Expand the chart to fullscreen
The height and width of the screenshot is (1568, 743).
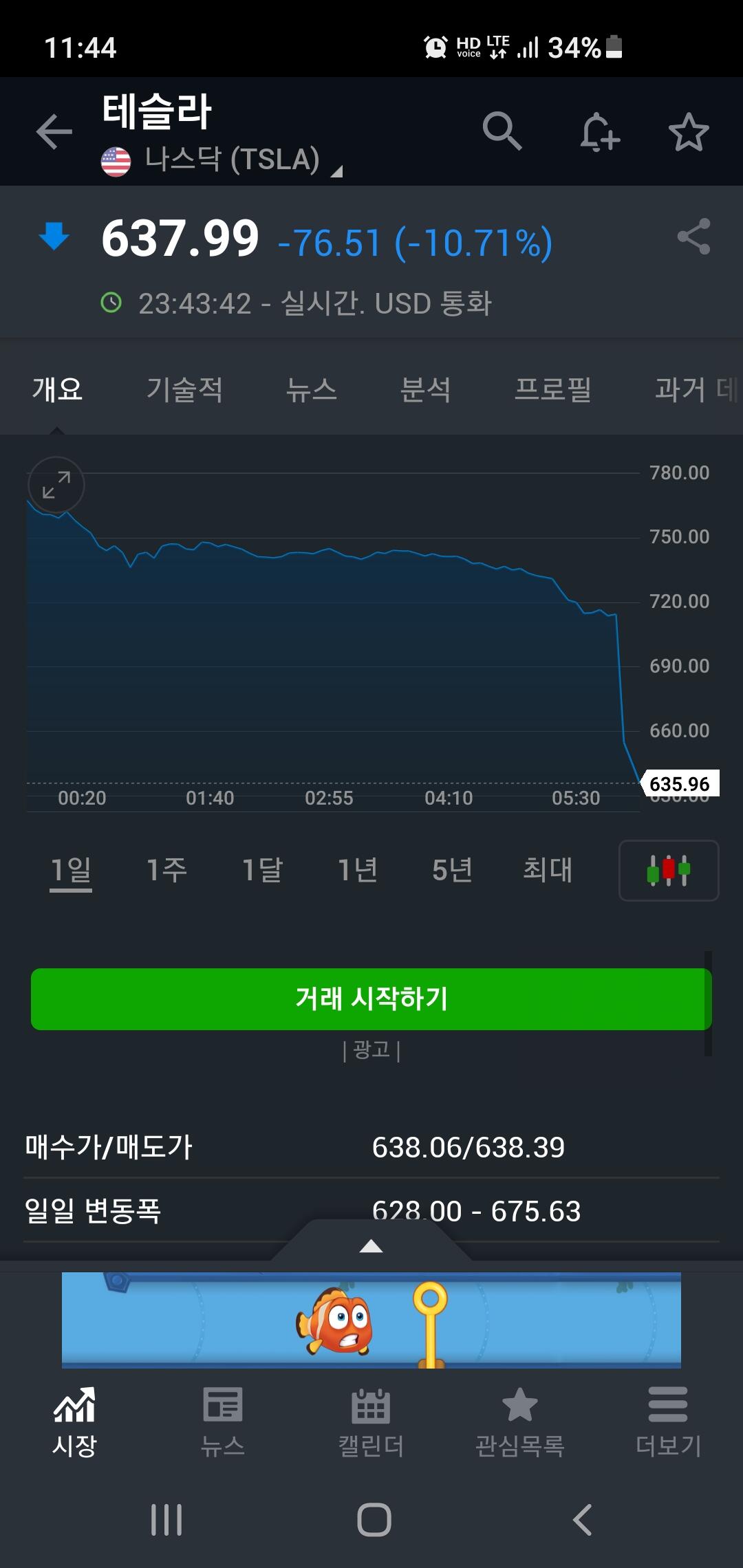tap(56, 485)
